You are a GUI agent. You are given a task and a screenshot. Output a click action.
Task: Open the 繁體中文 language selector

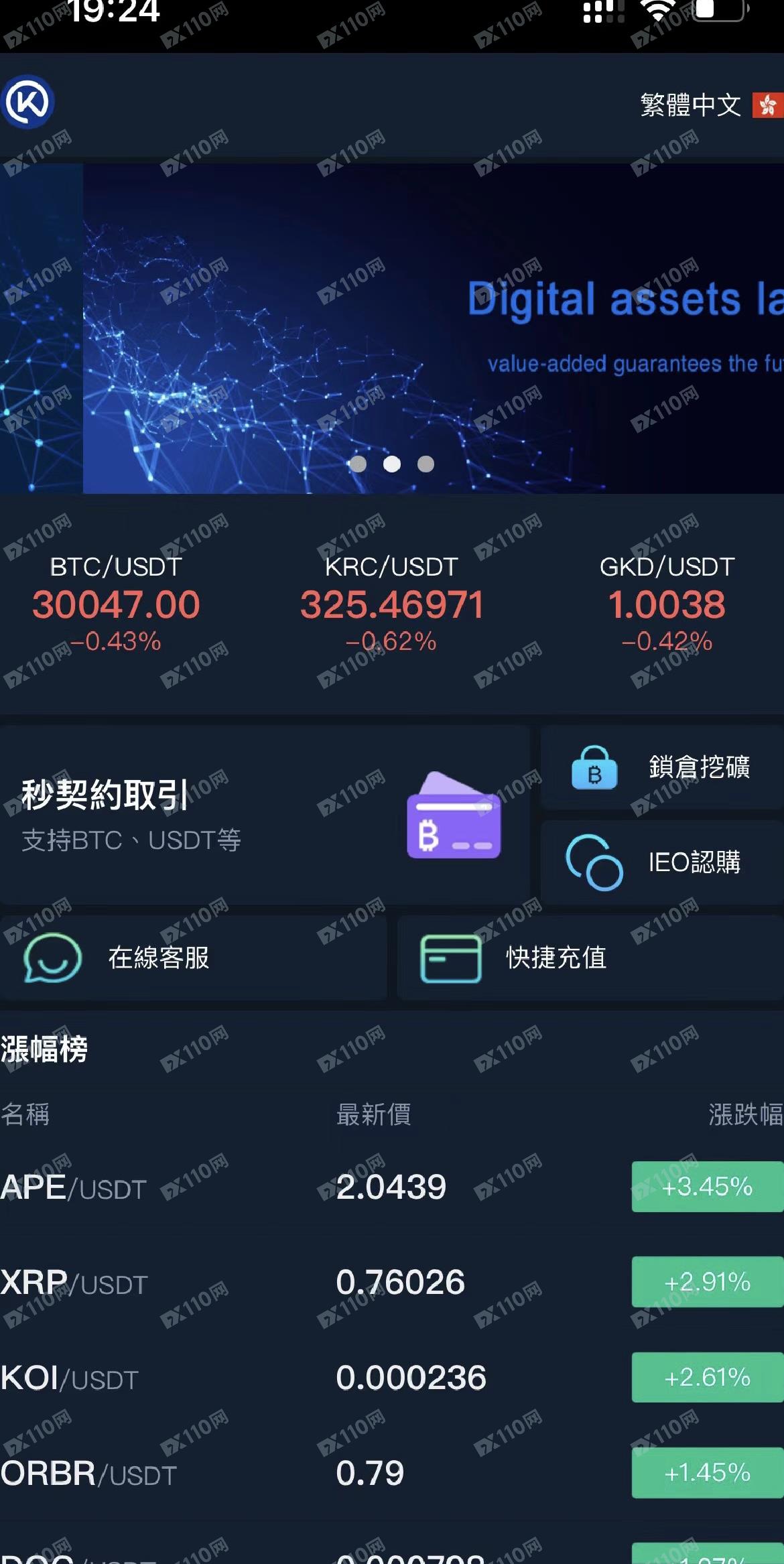[x=709, y=105]
